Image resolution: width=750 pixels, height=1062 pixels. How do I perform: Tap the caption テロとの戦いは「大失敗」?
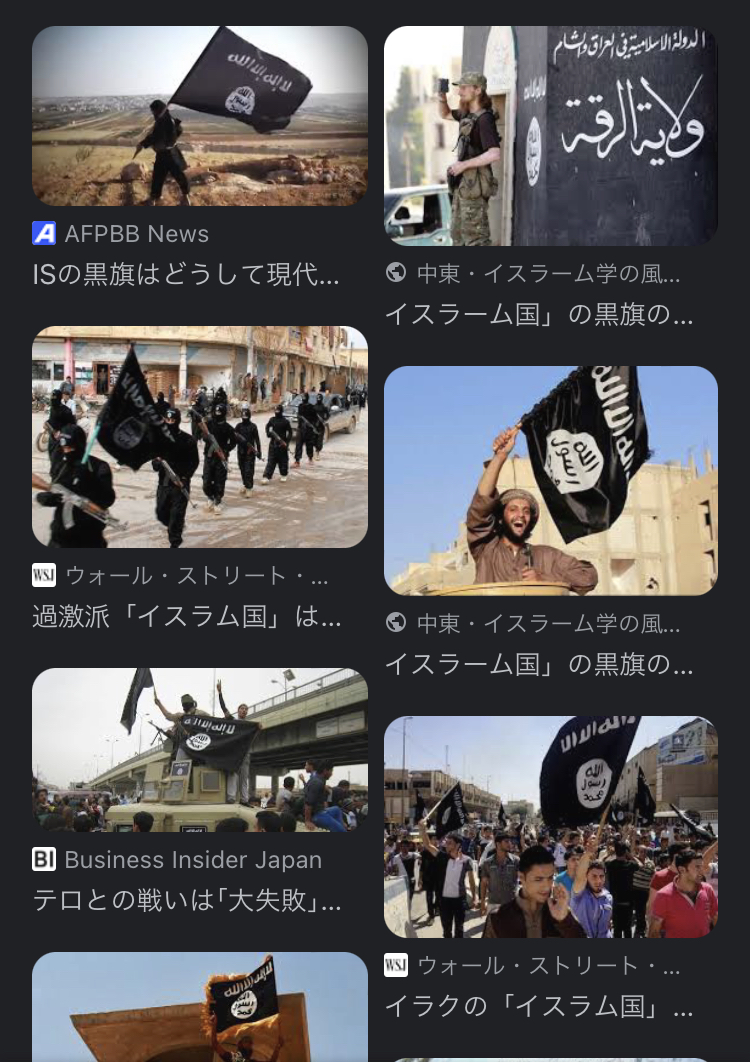(187, 900)
